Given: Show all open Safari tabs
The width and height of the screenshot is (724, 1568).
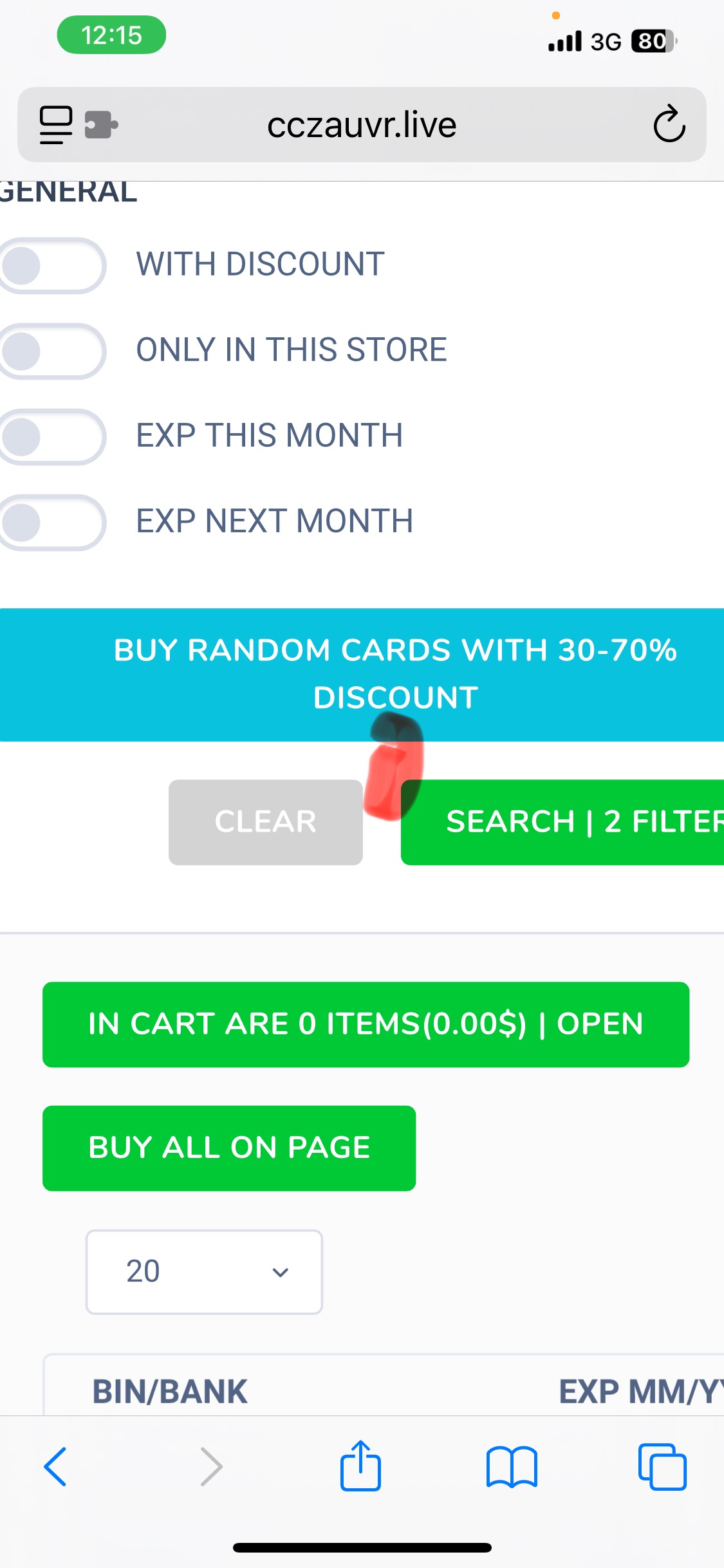Looking at the screenshot, I should click(x=662, y=1466).
